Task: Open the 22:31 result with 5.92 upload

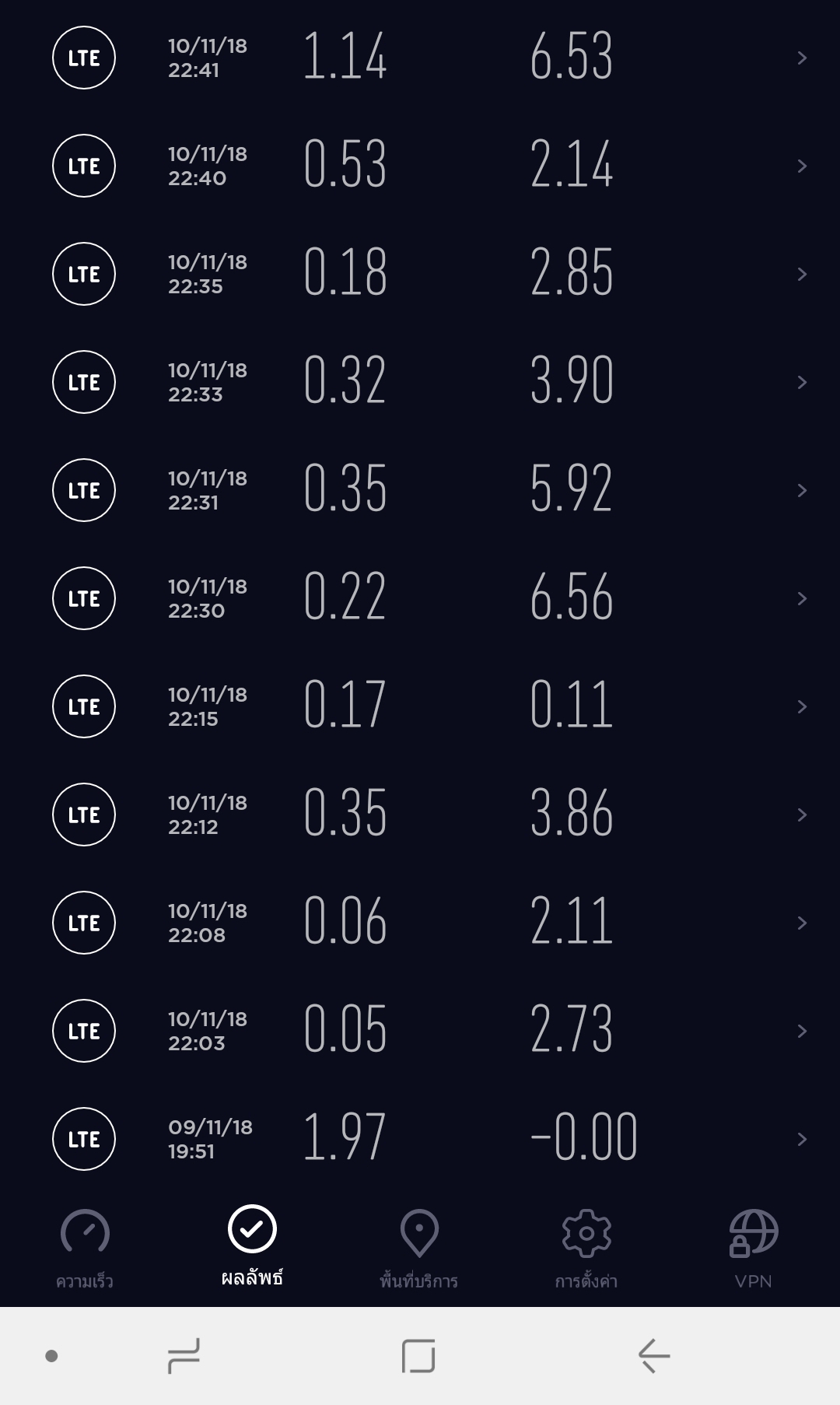Action: pos(420,490)
